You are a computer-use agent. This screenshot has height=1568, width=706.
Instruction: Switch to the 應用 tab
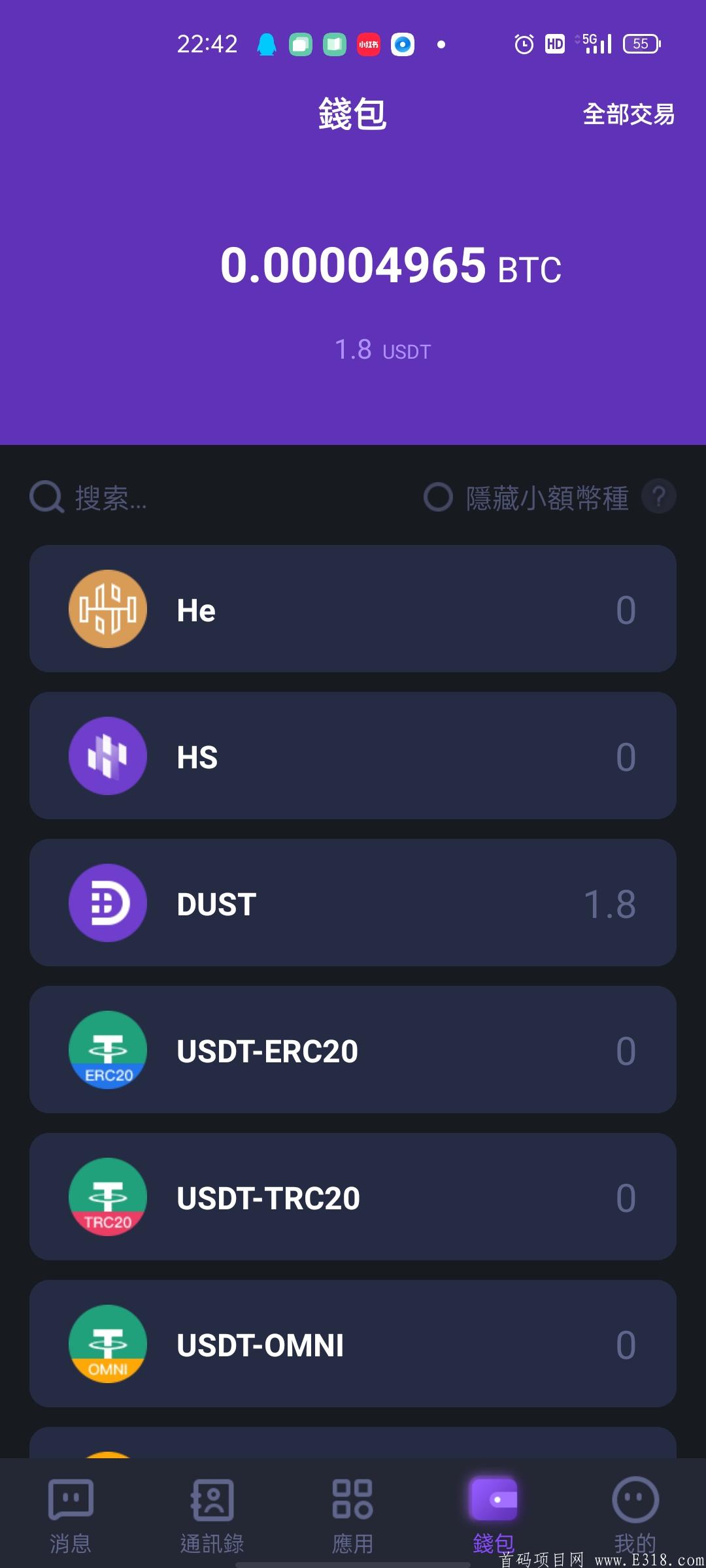(353, 1514)
